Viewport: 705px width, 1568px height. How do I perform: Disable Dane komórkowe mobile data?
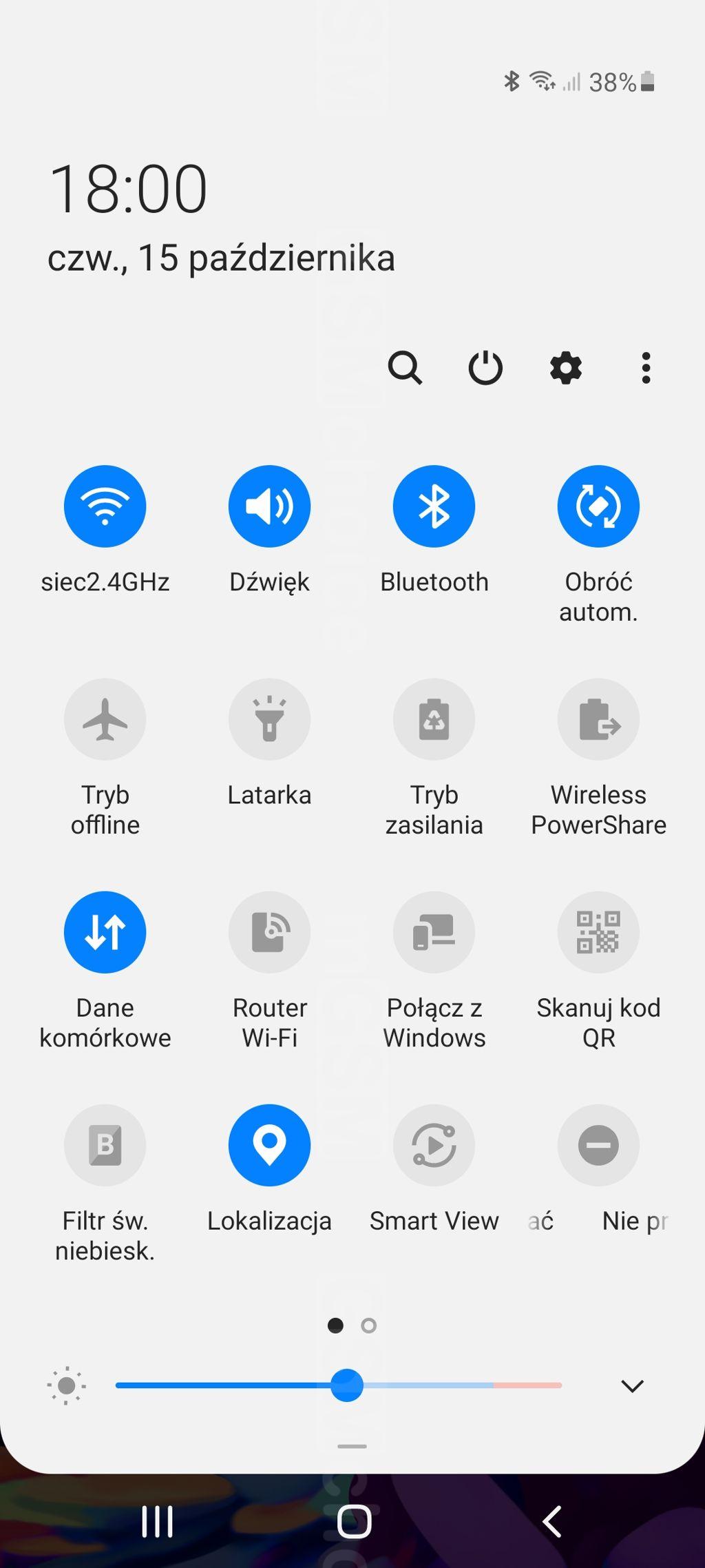pyautogui.click(x=105, y=932)
